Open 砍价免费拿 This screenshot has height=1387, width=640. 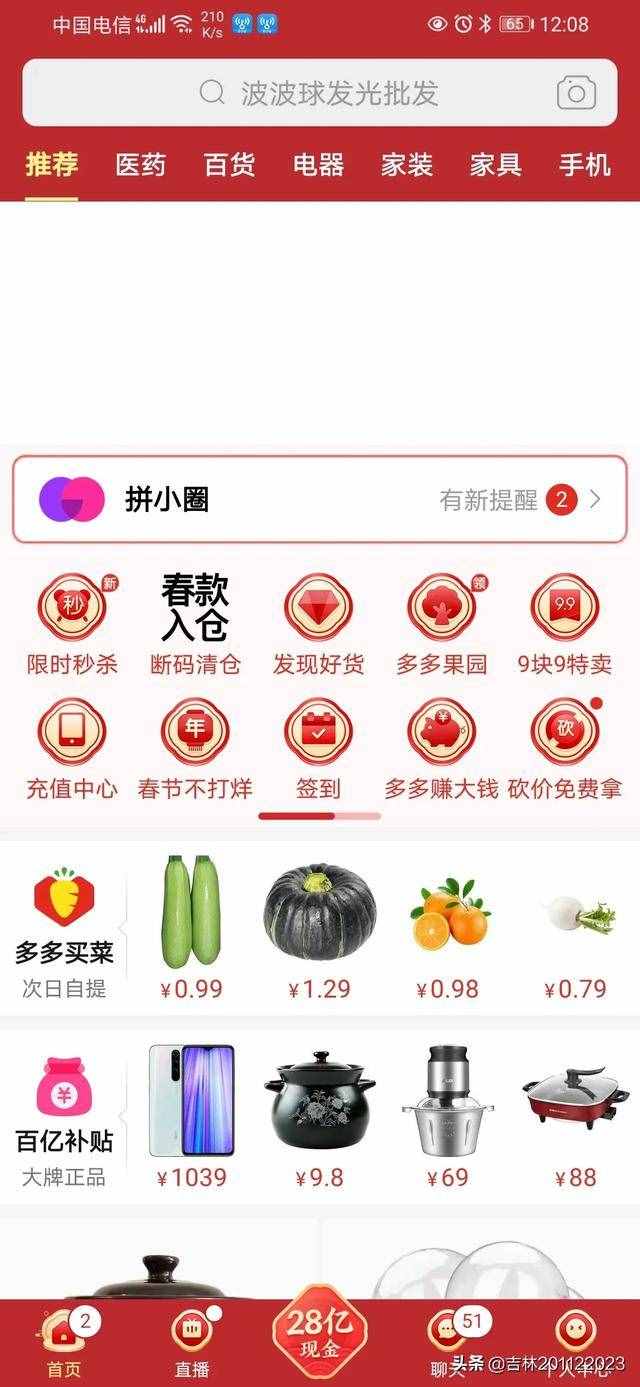(565, 750)
